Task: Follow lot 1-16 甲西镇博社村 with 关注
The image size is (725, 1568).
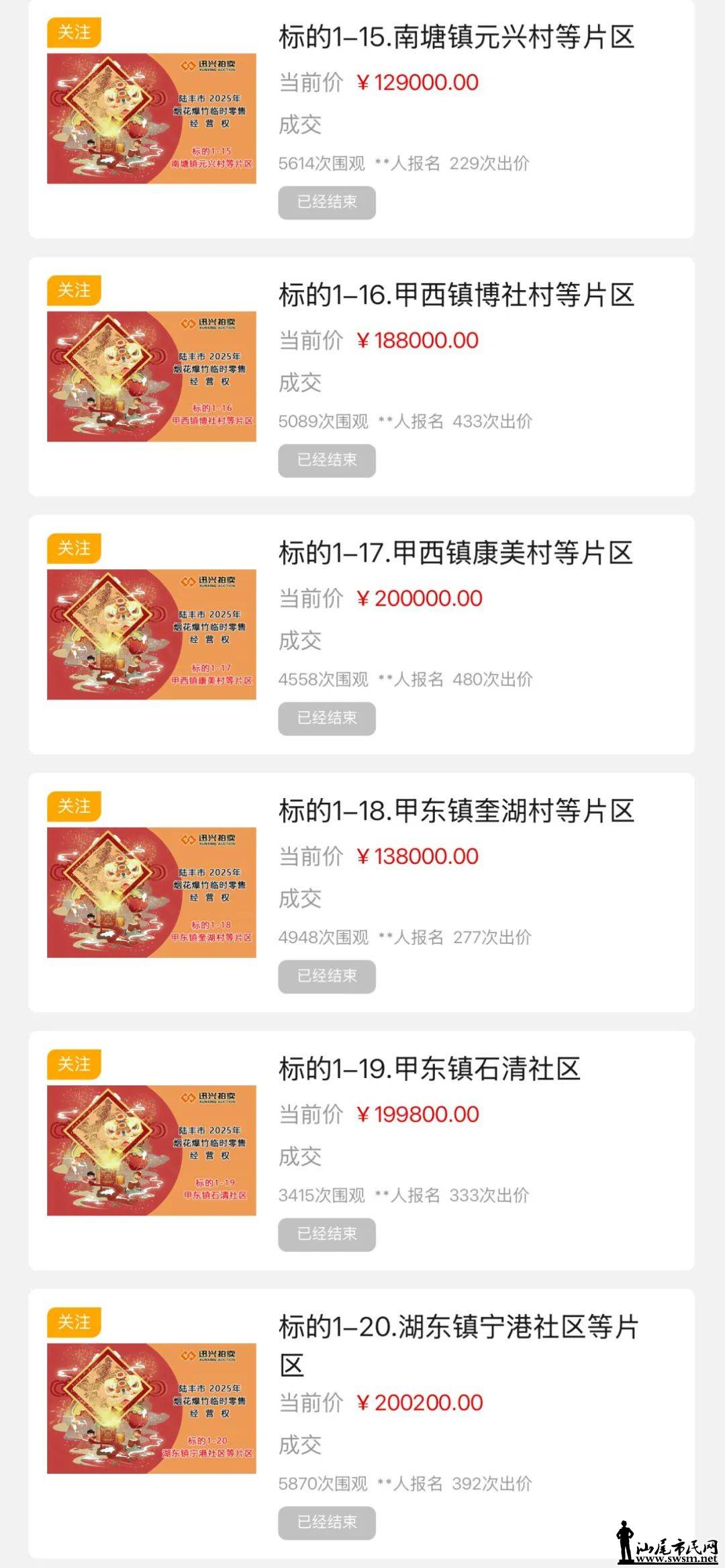Action: tap(74, 291)
